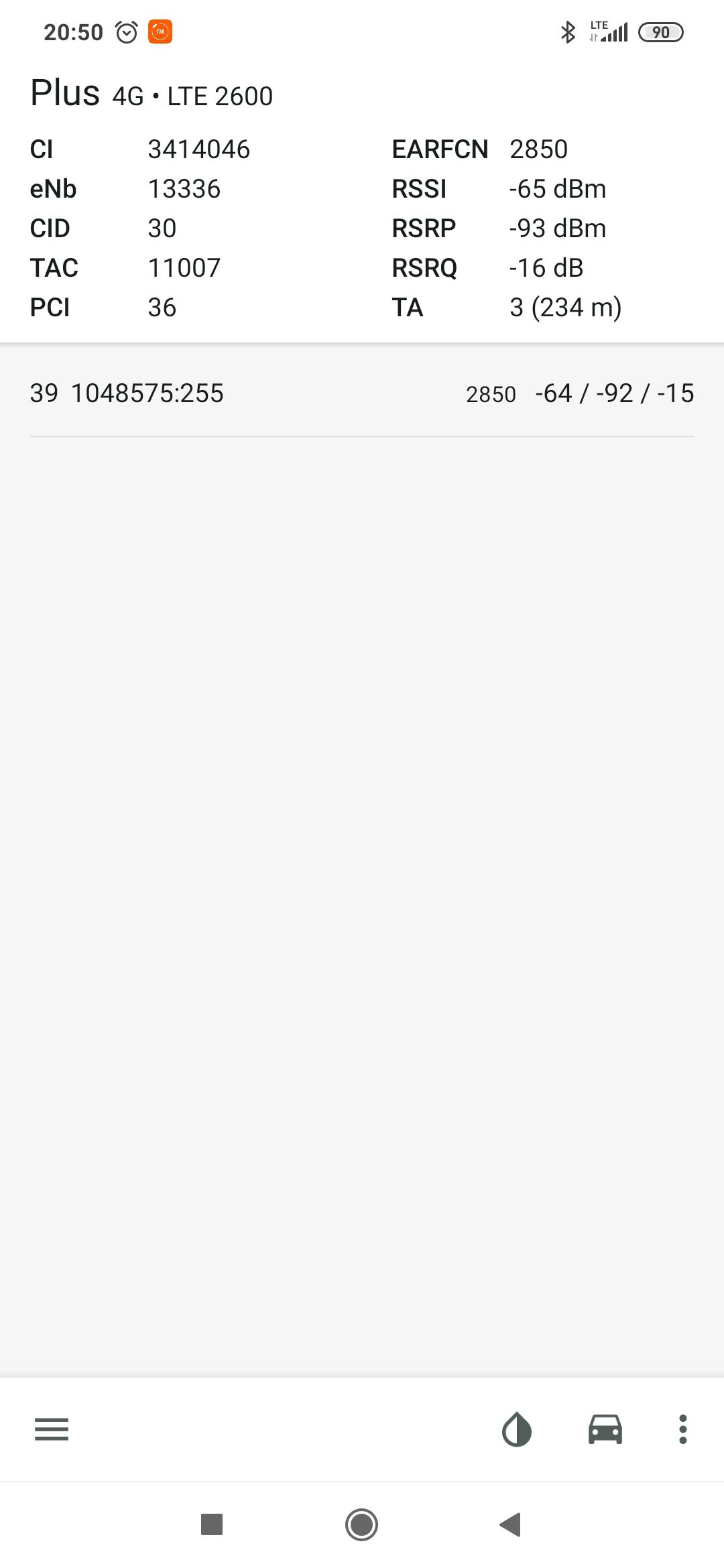The width and height of the screenshot is (724, 1568).
Task: Enable the car drive mode
Action: [605, 1429]
